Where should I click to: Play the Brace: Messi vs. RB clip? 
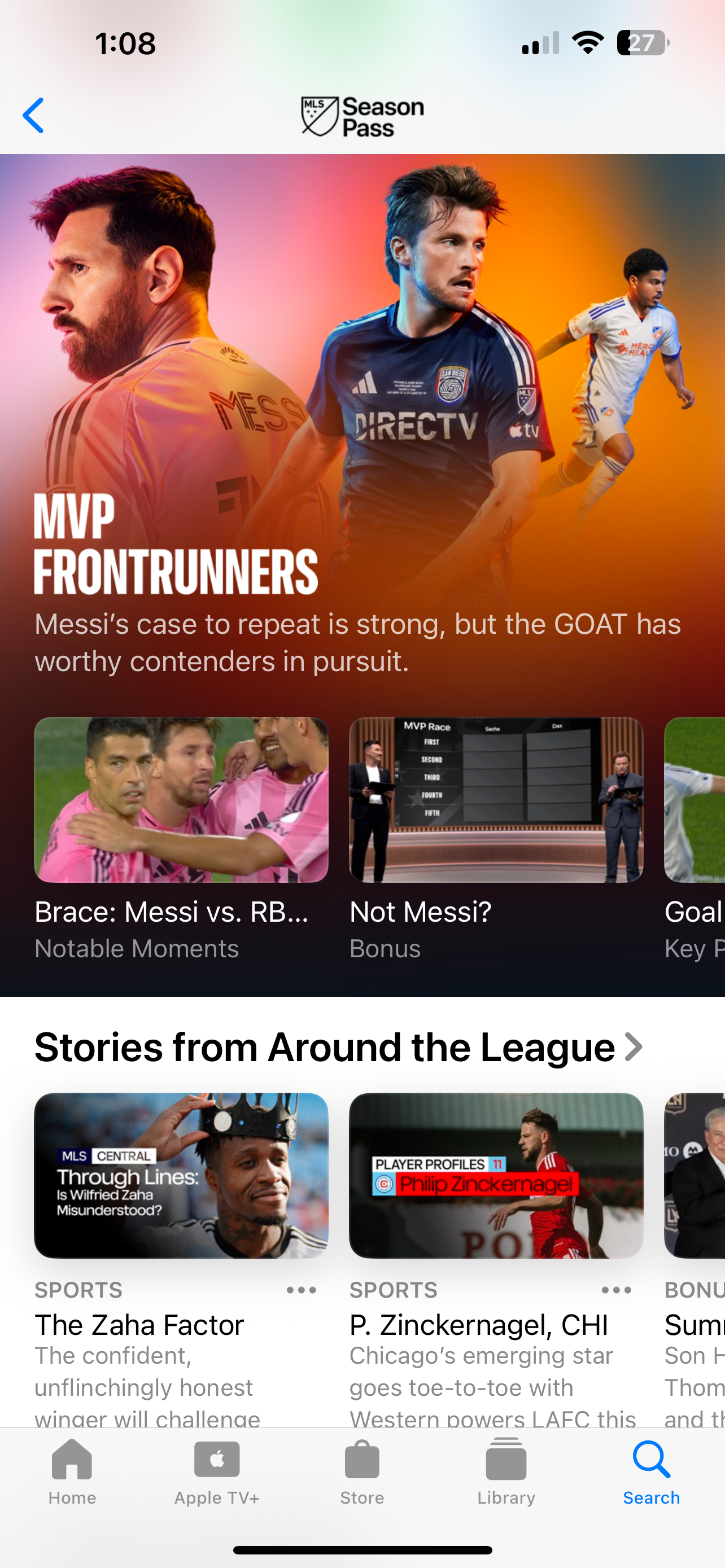point(181,800)
